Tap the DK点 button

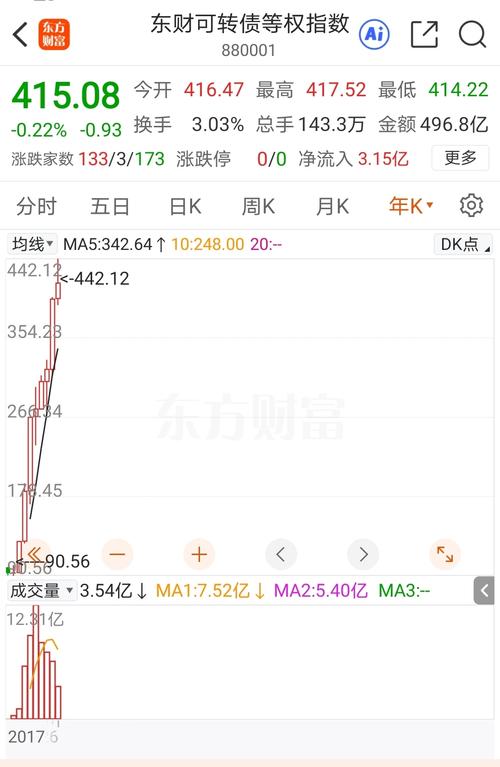click(x=463, y=244)
